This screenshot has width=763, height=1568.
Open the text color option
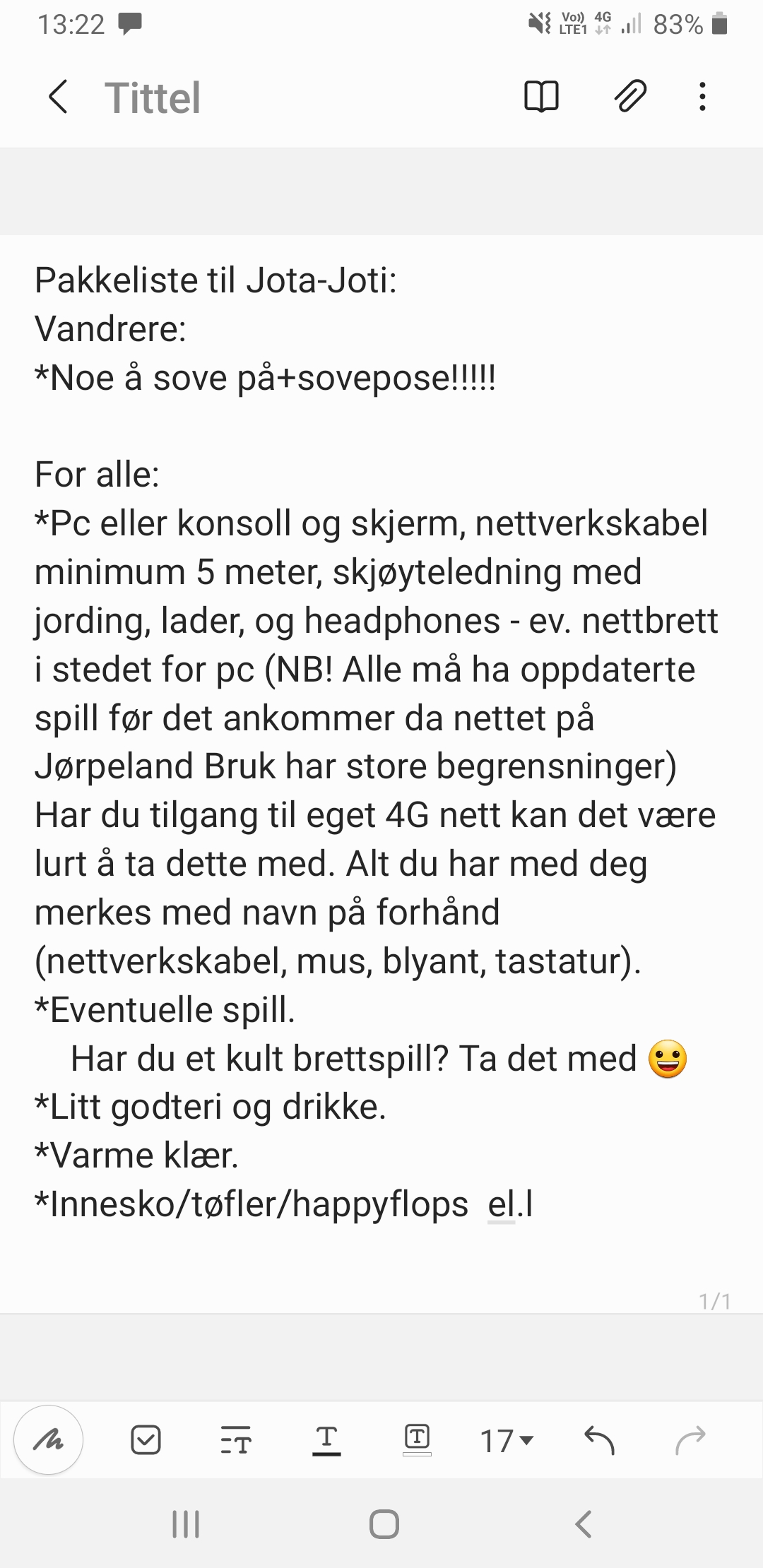[x=326, y=1439]
